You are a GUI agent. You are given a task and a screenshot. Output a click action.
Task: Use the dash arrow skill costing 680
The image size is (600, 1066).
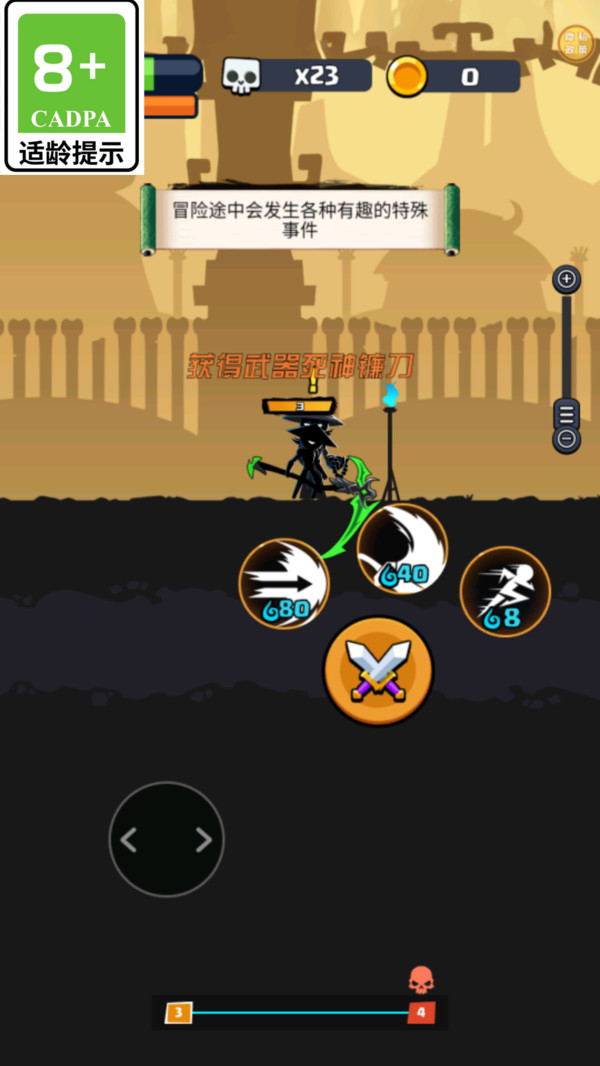tap(284, 584)
